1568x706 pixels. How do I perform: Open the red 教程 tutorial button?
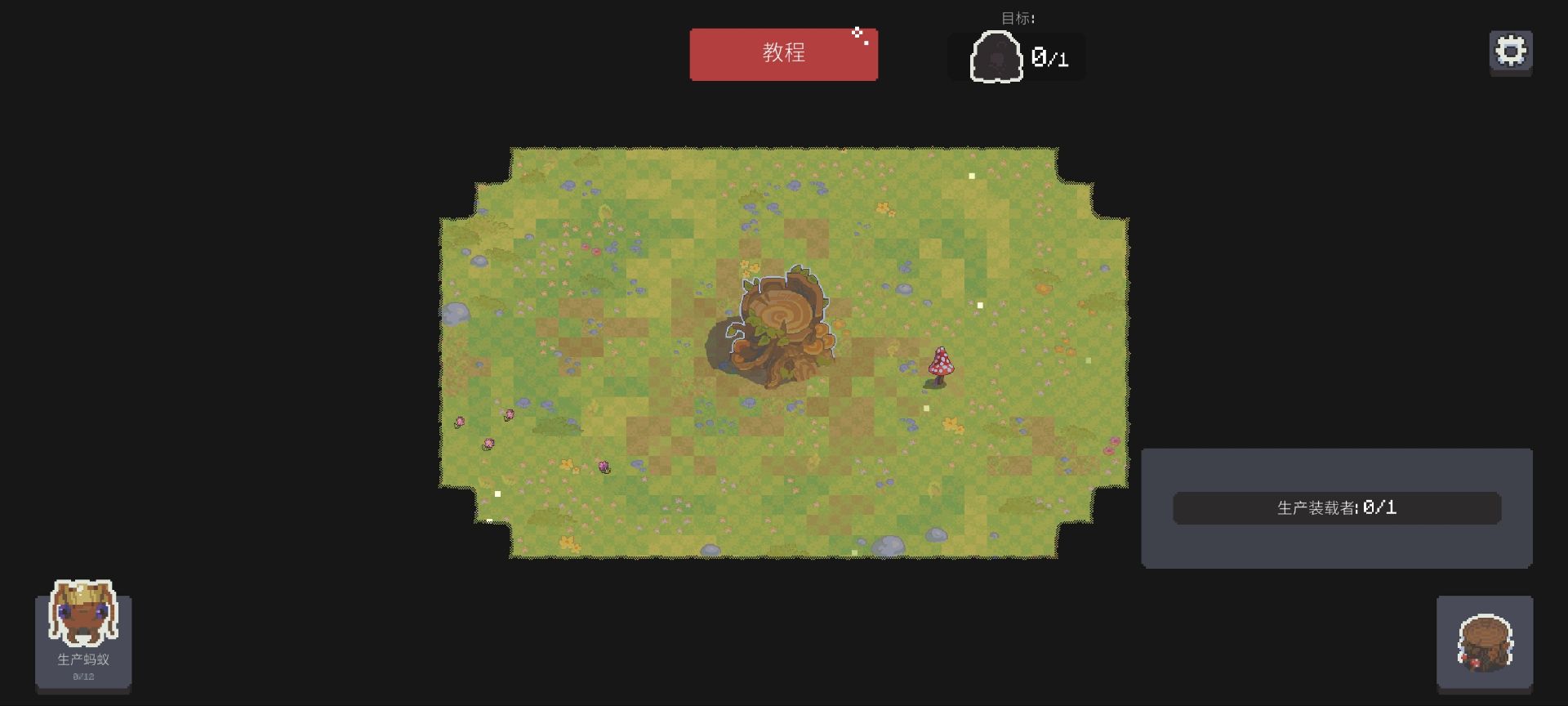pyautogui.click(x=783, y=54)
